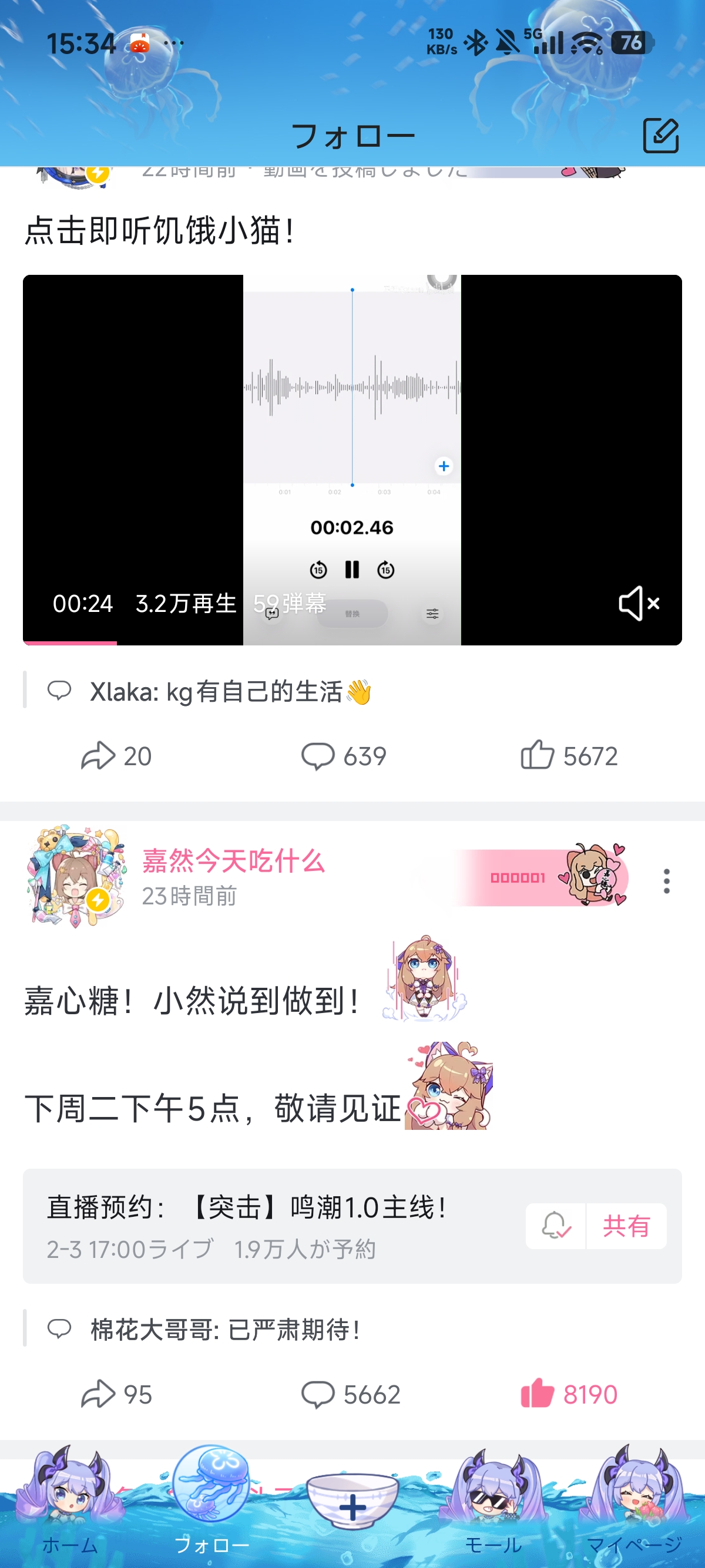Open 嘉然今天吃什么 profile avatar
The width and height of the screenshot is (705, 1568).
pos(75,877)
